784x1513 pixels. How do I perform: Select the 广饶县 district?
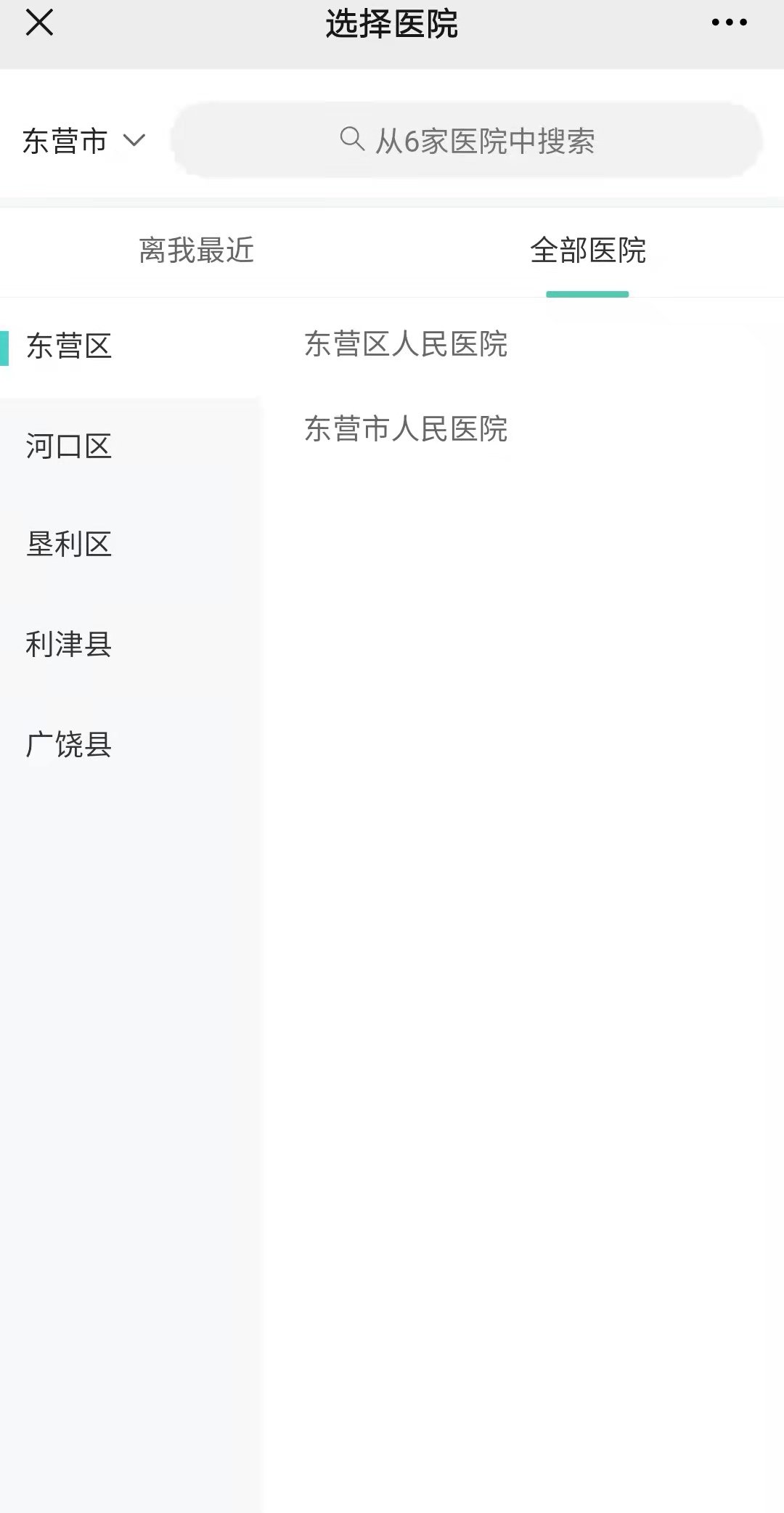pos(69,745)
